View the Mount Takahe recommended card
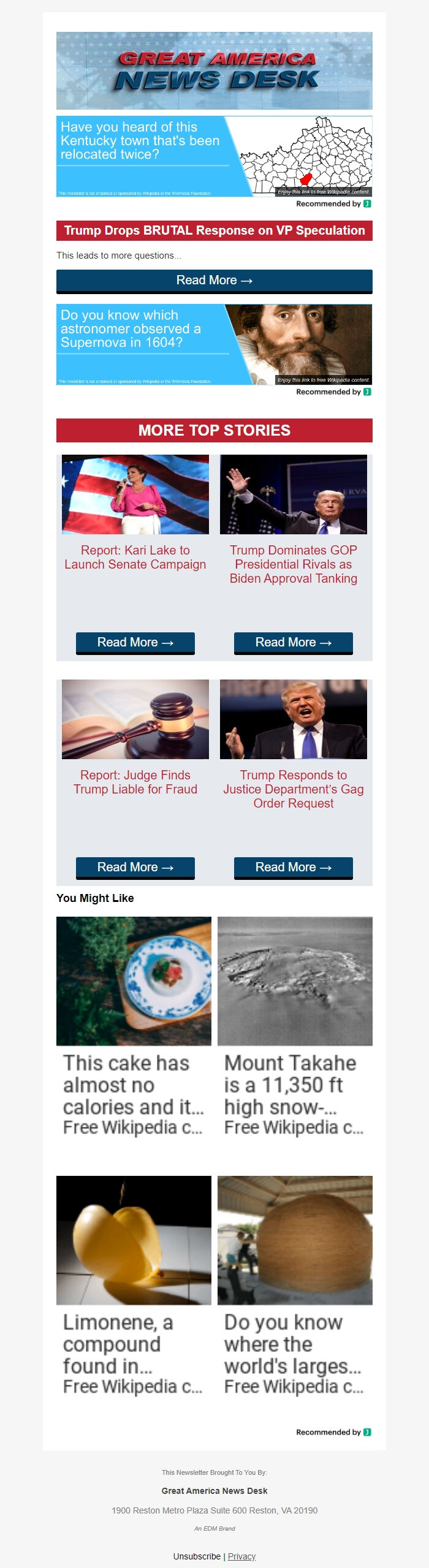The height and width of the screenshot is (1568, 429). pyautogui.click(x=295, y=1026)
